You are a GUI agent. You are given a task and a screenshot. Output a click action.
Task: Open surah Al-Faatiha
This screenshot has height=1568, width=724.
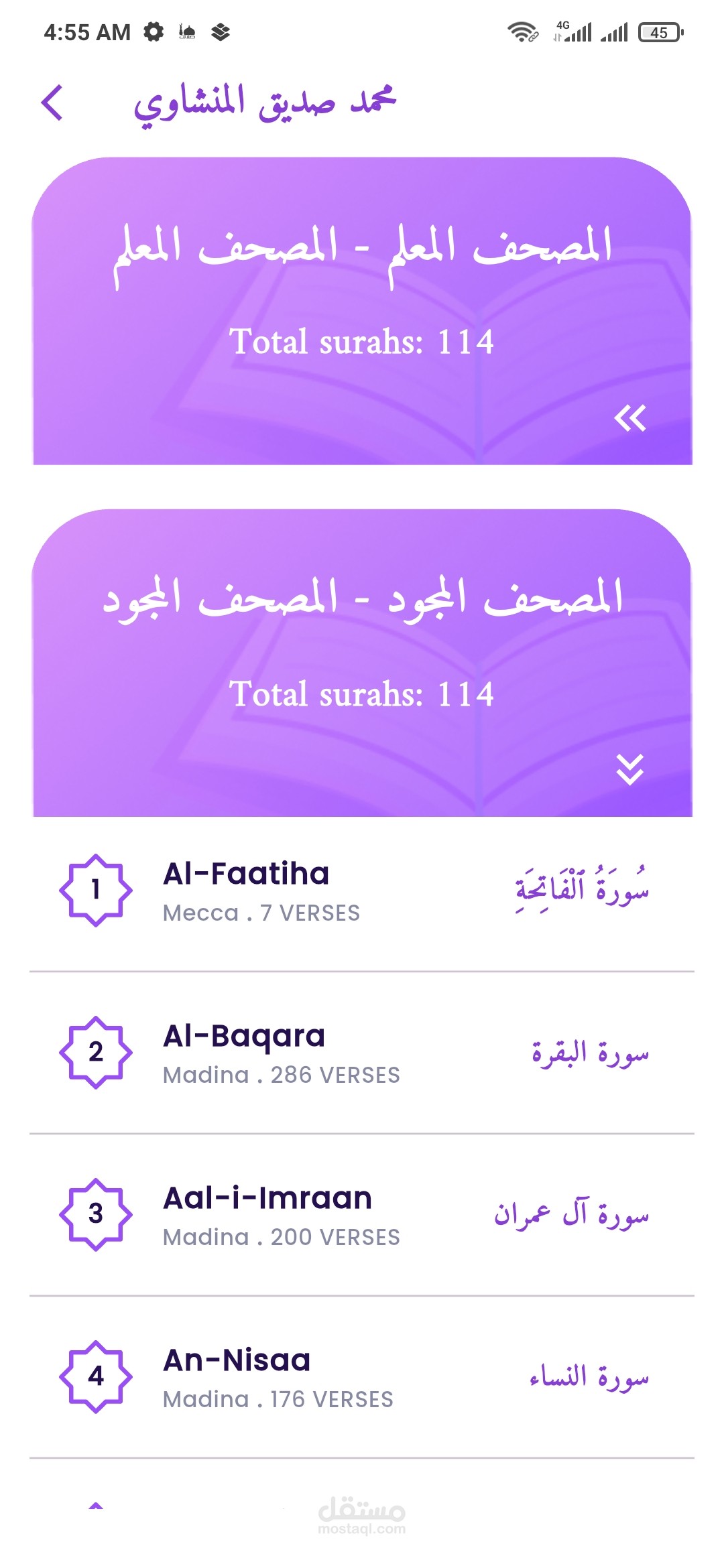click(x=362, y=891)
